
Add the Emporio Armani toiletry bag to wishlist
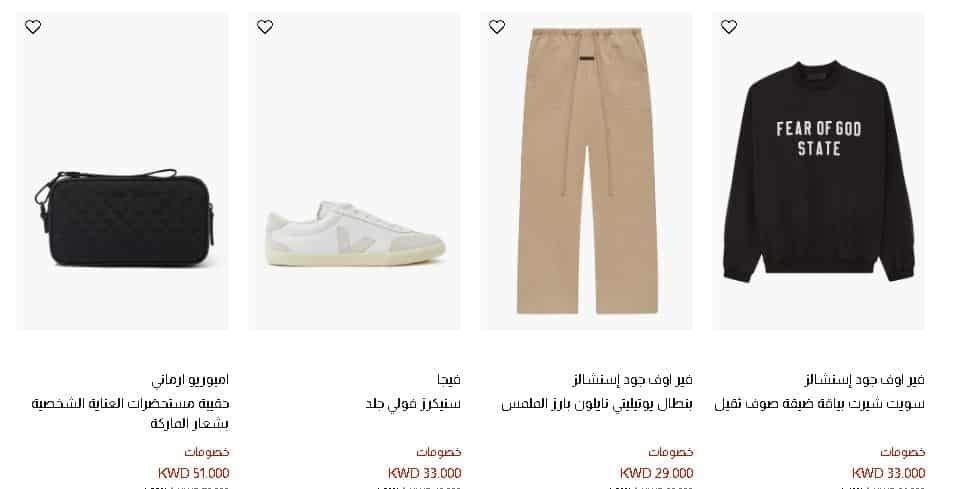(33, 27)
